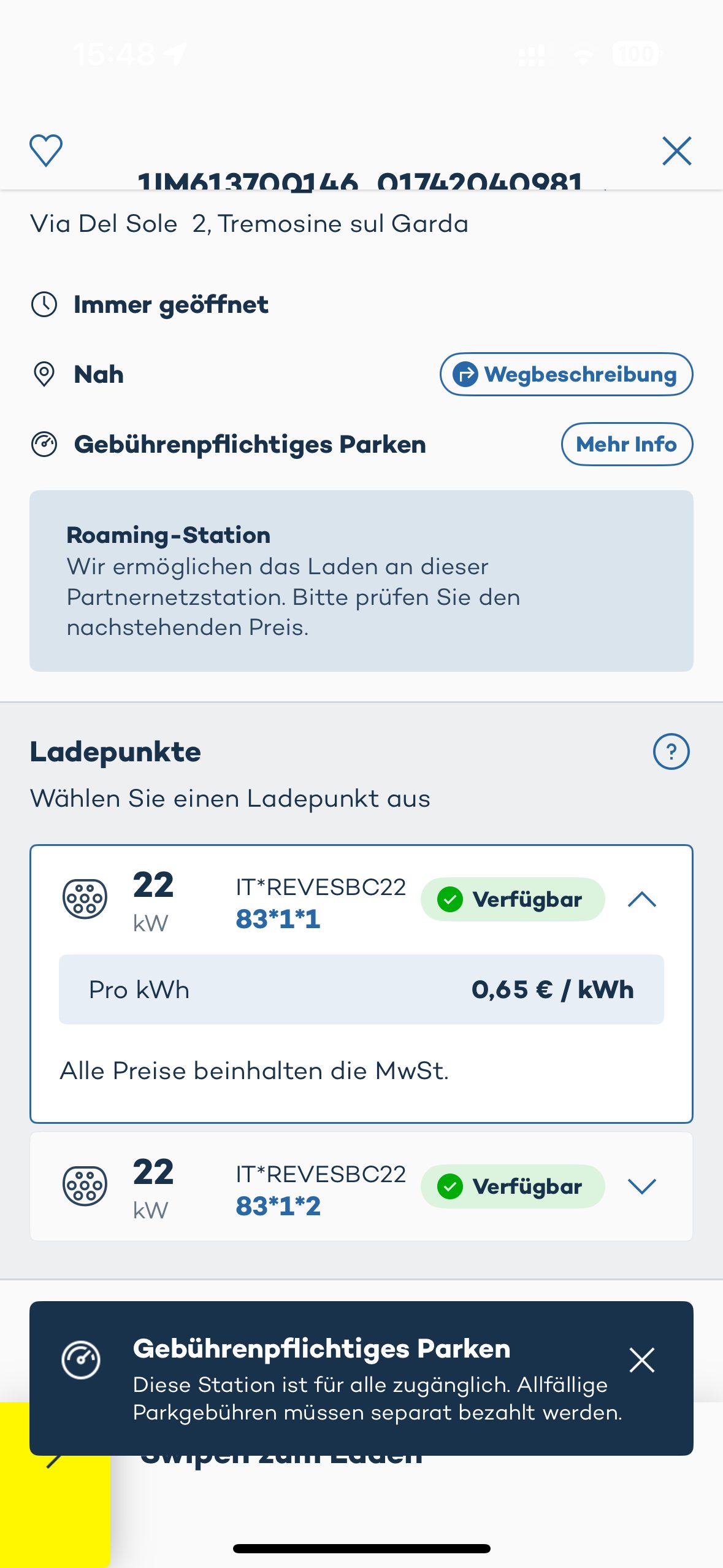Open the Ladepunkte help question mark
723x1568 pixels.
point(671,751)
